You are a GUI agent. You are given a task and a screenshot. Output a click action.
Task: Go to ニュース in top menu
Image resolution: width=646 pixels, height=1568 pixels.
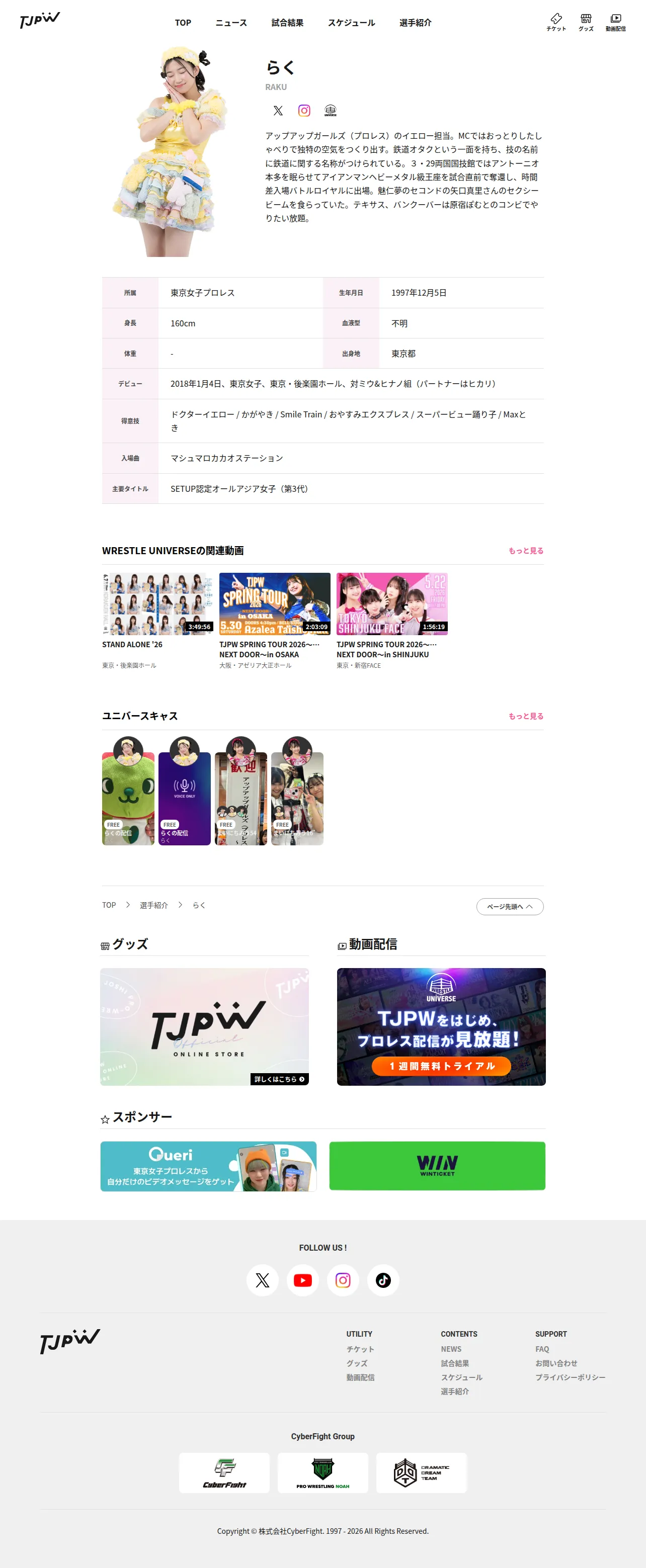pyautogui.click(x=231, y=23)
